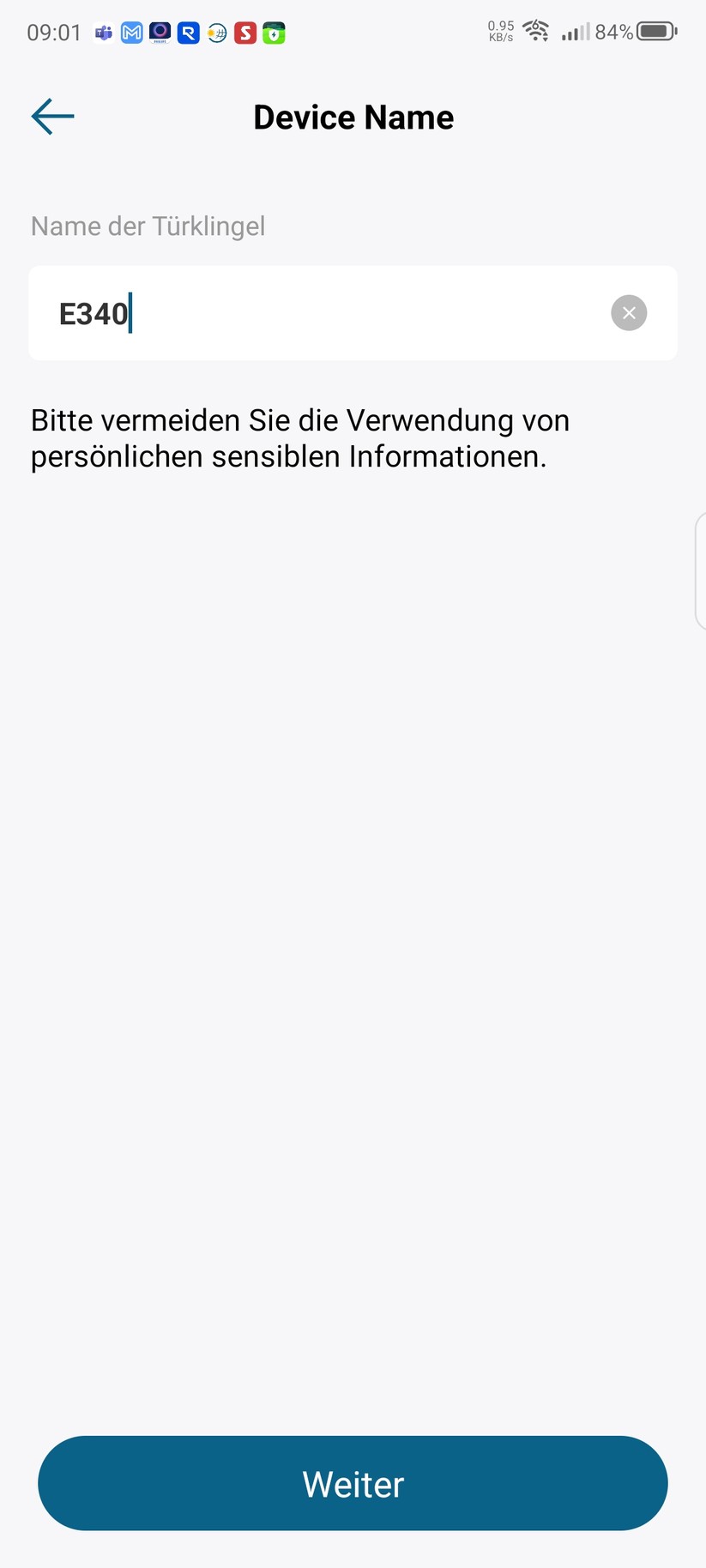Tap the cellular signal strength bars
Screen dimensions: 706x1568
coord(576,33)
